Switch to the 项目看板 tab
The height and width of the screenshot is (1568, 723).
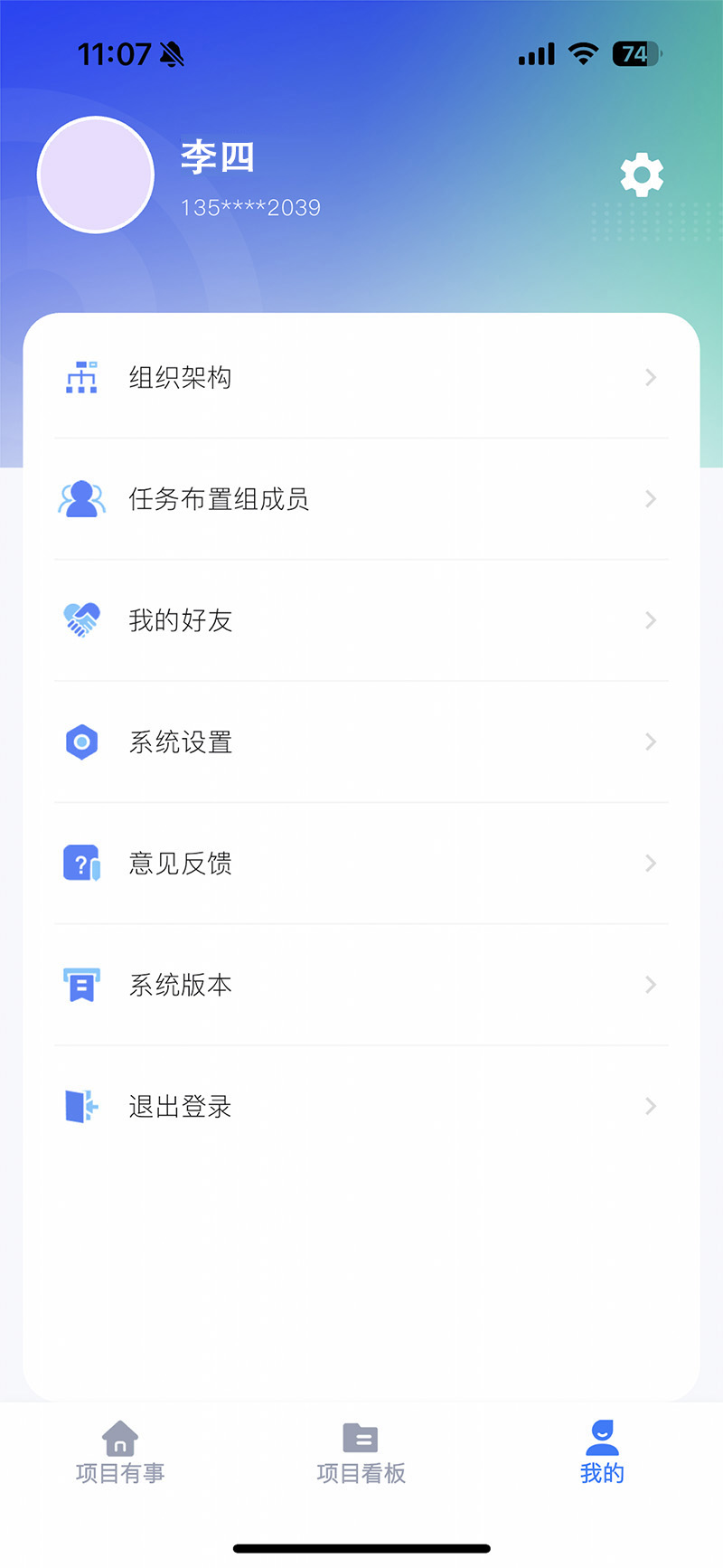point(361,1453)
